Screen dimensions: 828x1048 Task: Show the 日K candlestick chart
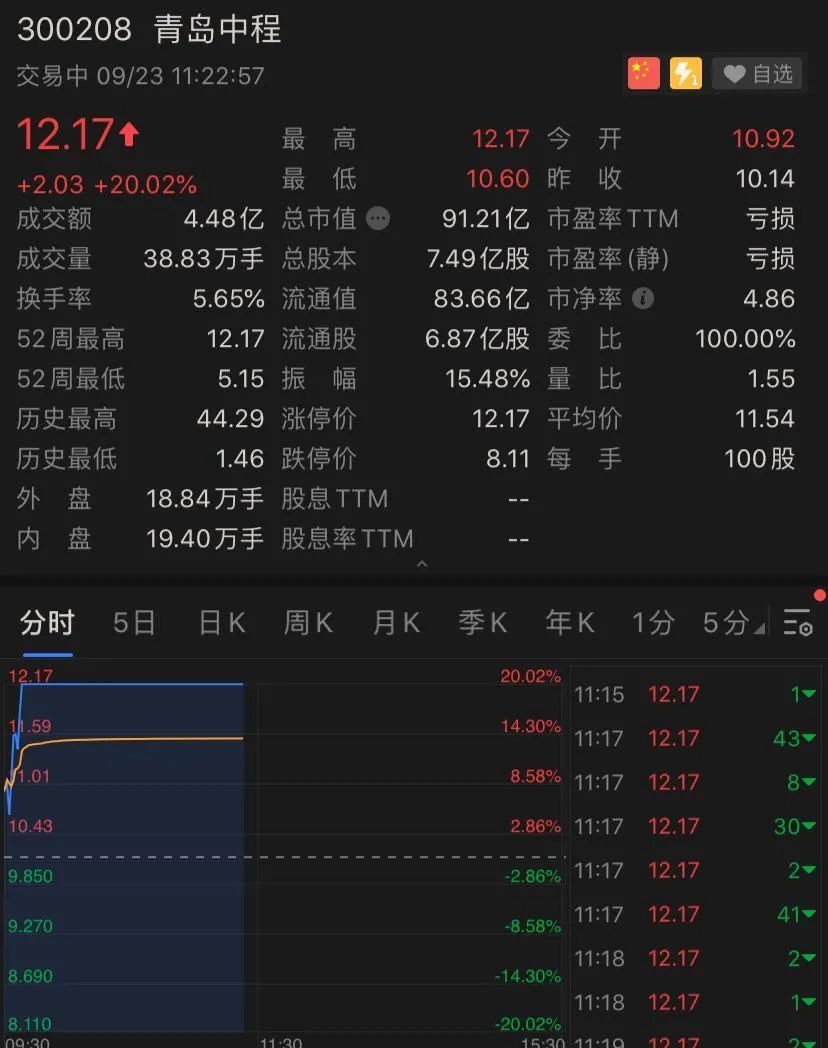point(221,623)
